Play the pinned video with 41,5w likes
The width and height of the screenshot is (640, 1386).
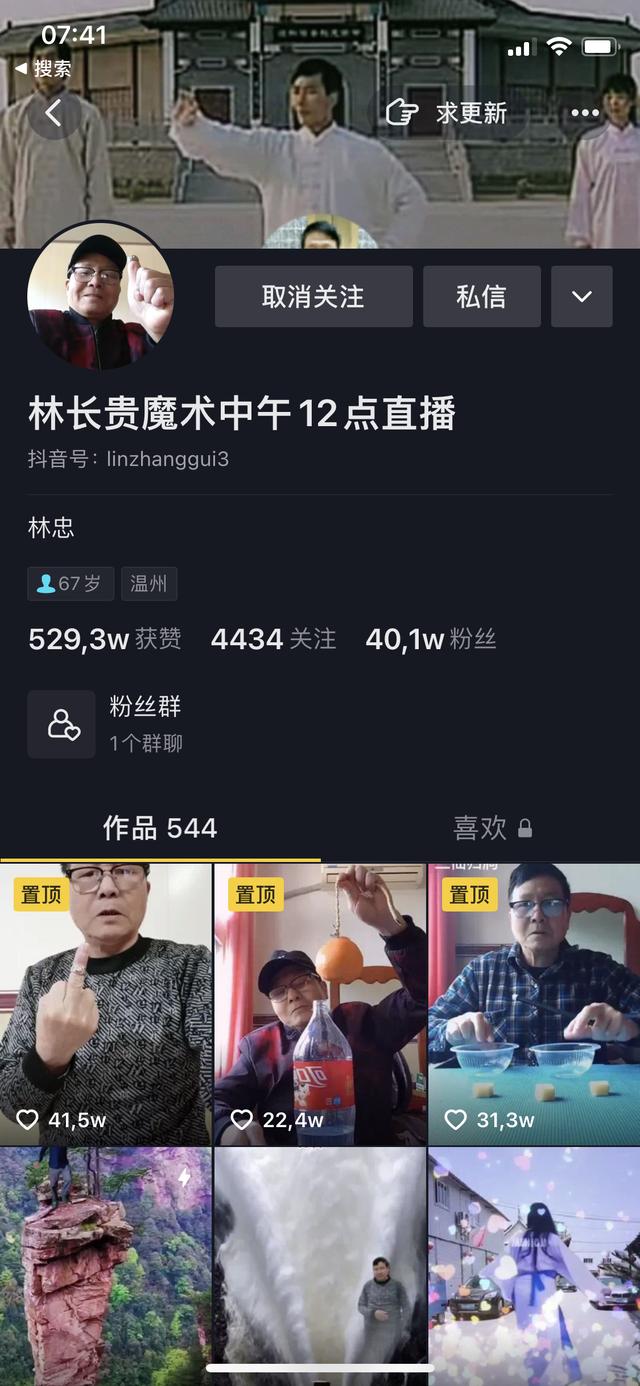[x=105, y=1005]
